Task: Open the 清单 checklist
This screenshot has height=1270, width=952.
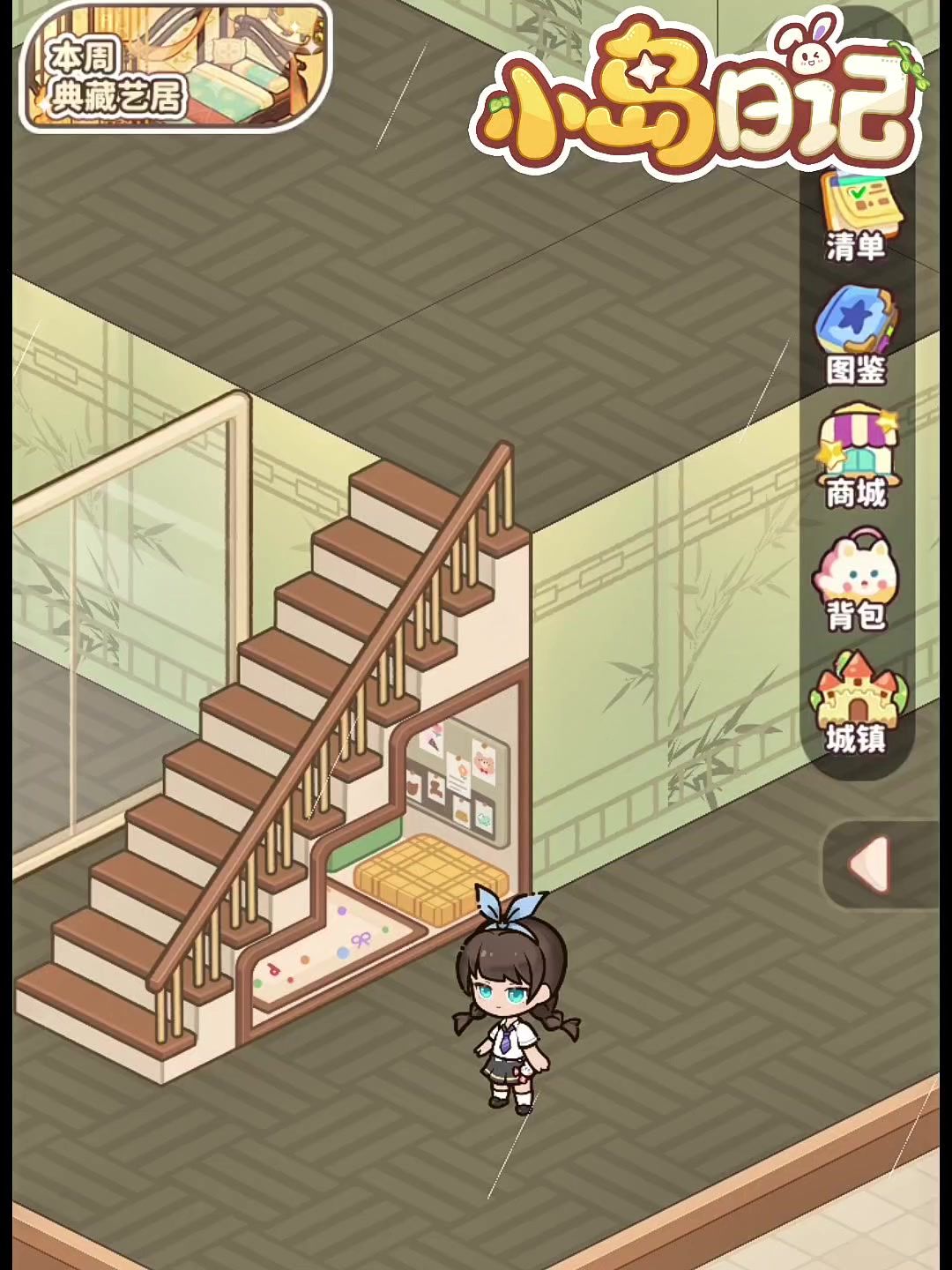Action: click(x=857, y=216)
